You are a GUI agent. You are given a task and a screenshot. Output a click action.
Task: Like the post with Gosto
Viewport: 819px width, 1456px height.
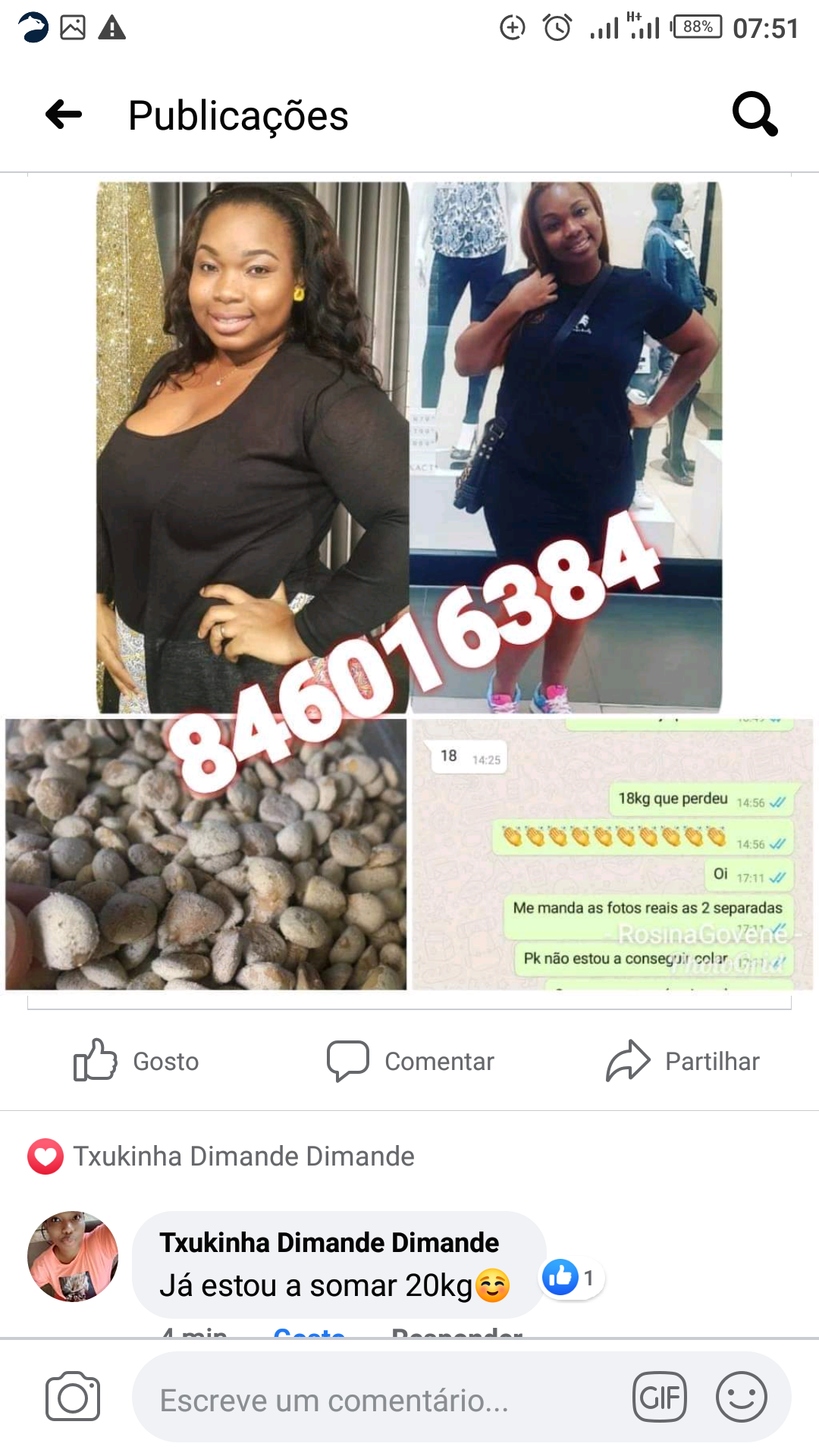(x=136, y=1060)
